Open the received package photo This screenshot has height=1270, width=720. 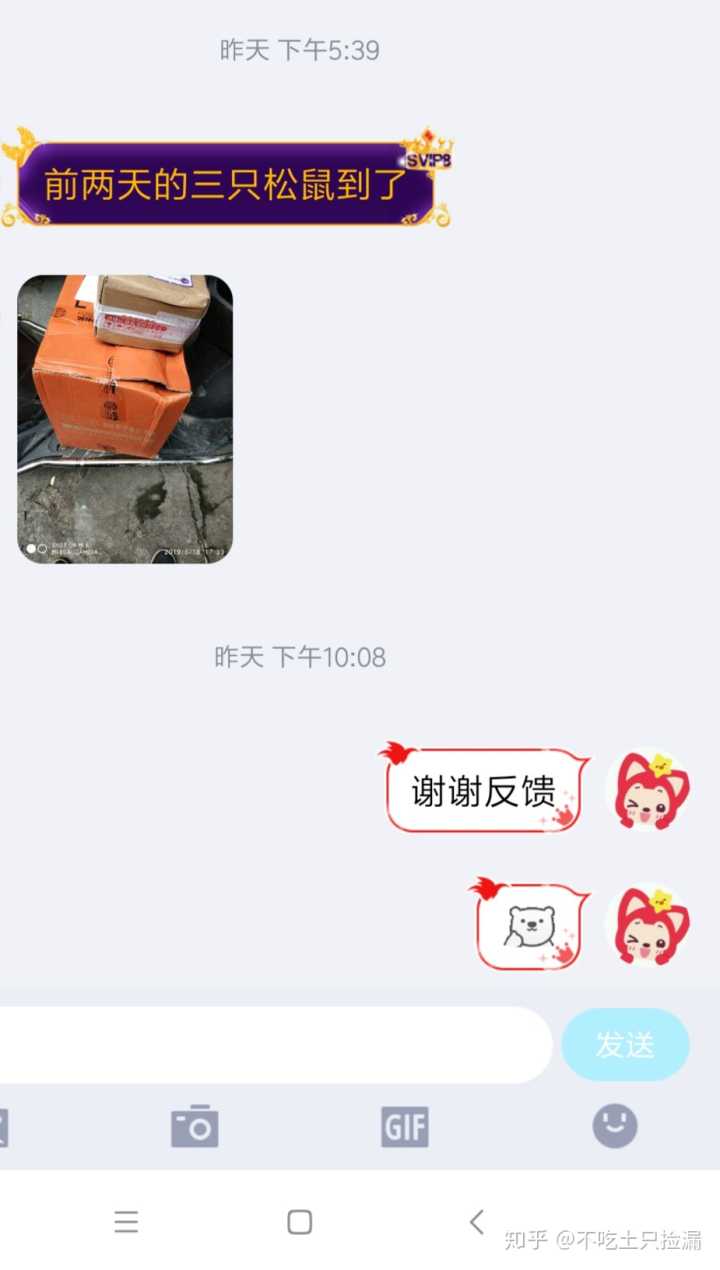[125, 418]
